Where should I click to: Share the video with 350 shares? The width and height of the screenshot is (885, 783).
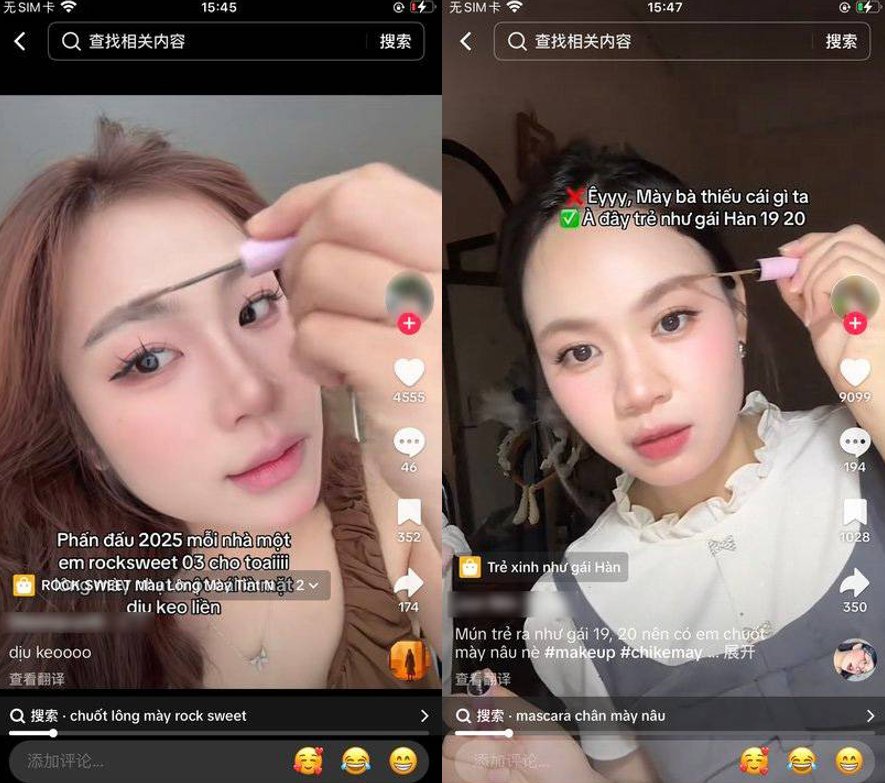(x=855, y=583)
